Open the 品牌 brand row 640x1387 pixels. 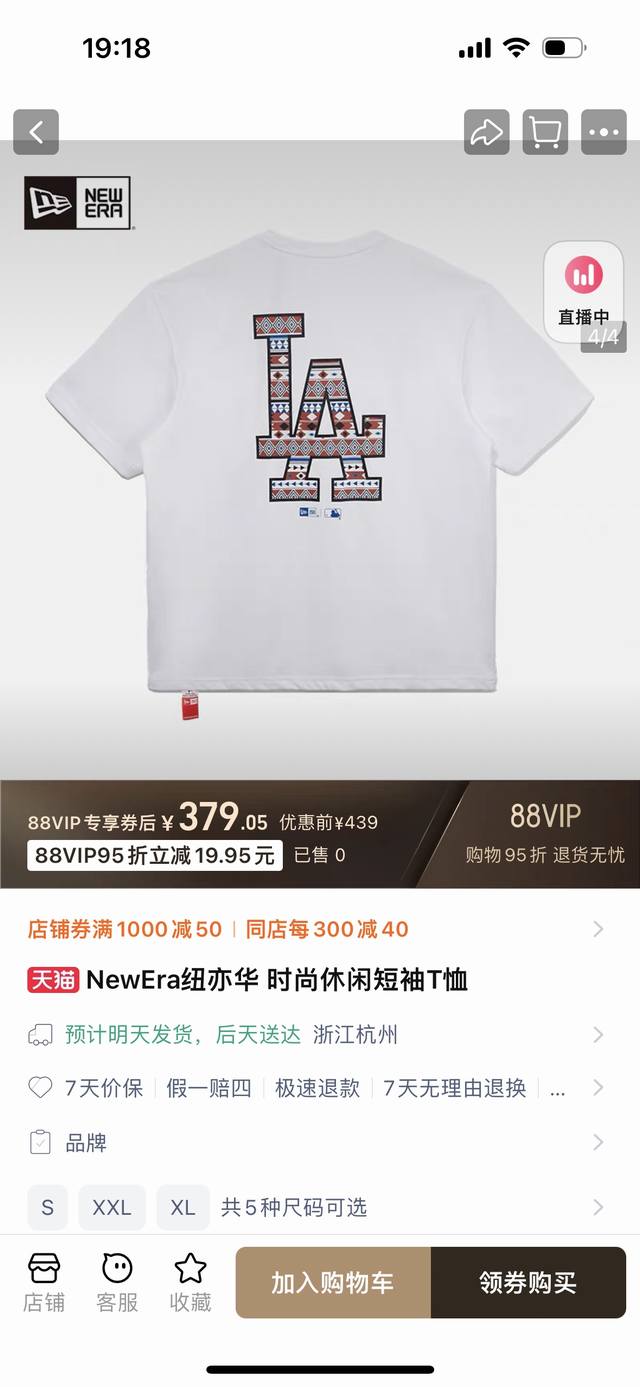tap(320, 1142)
